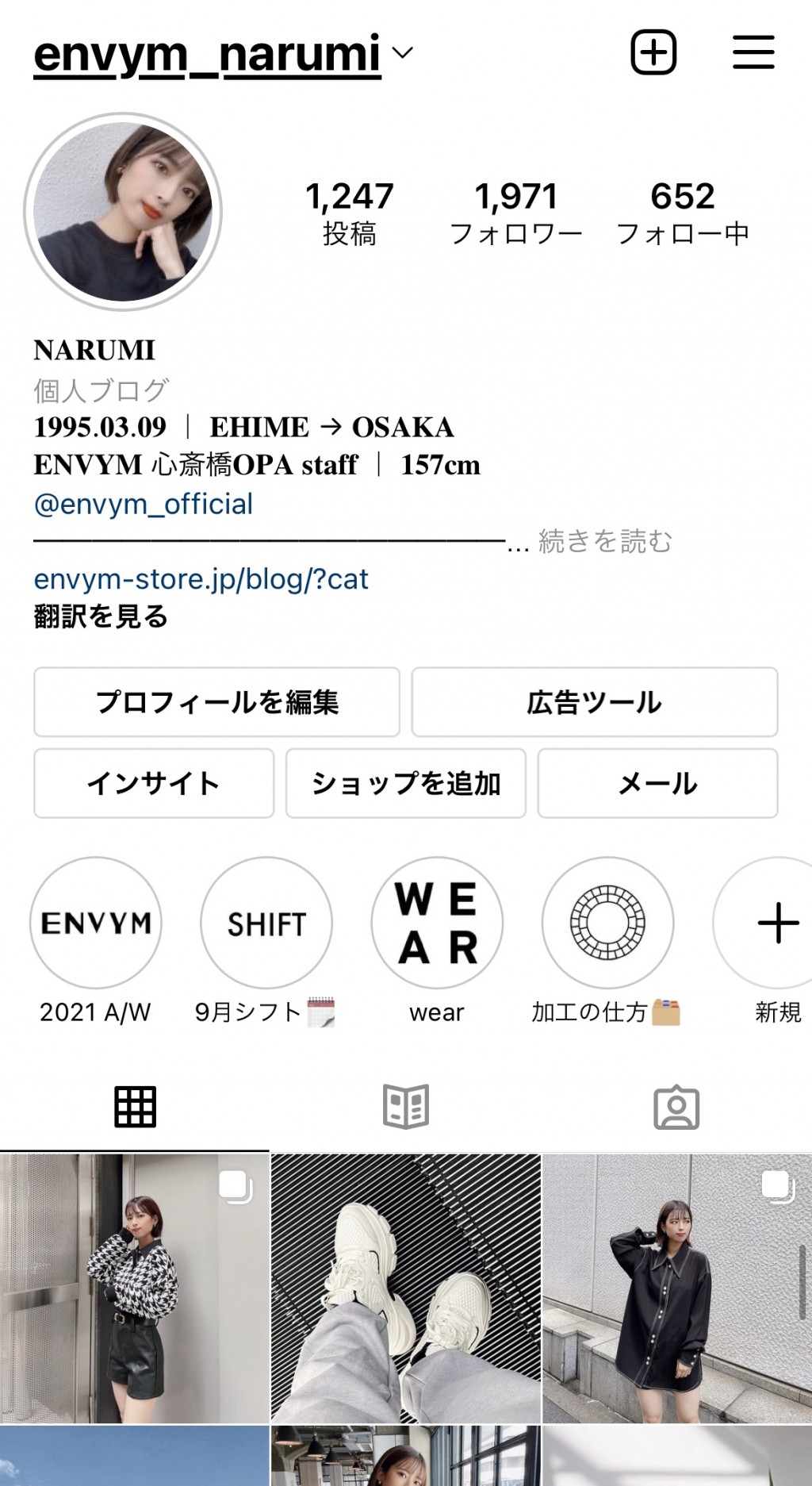Image resolution: width=812 pixels, height=1486 pixels.
Task: Open the create new post plus icon
Action: (653, 53)
